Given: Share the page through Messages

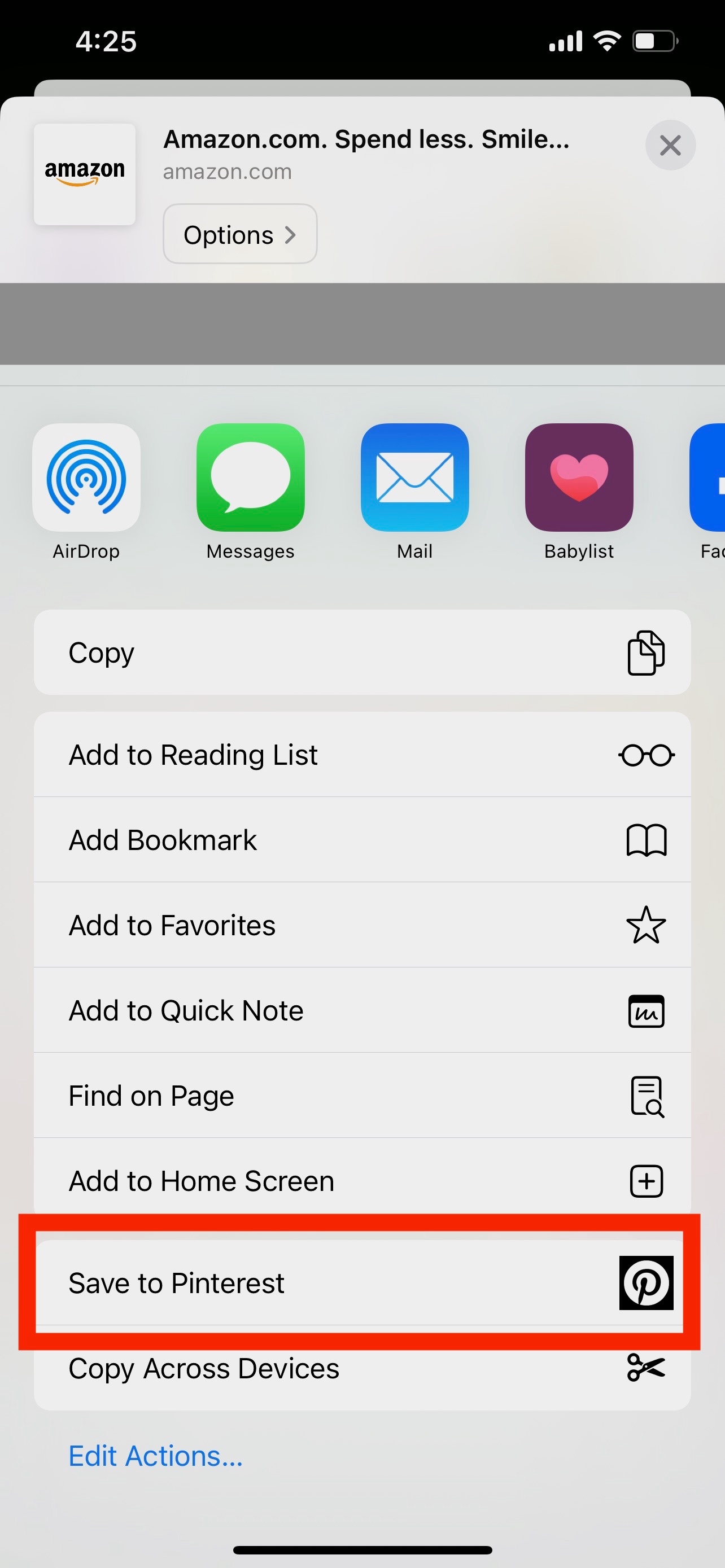Looking at the screenshot, I should (250, 478).
